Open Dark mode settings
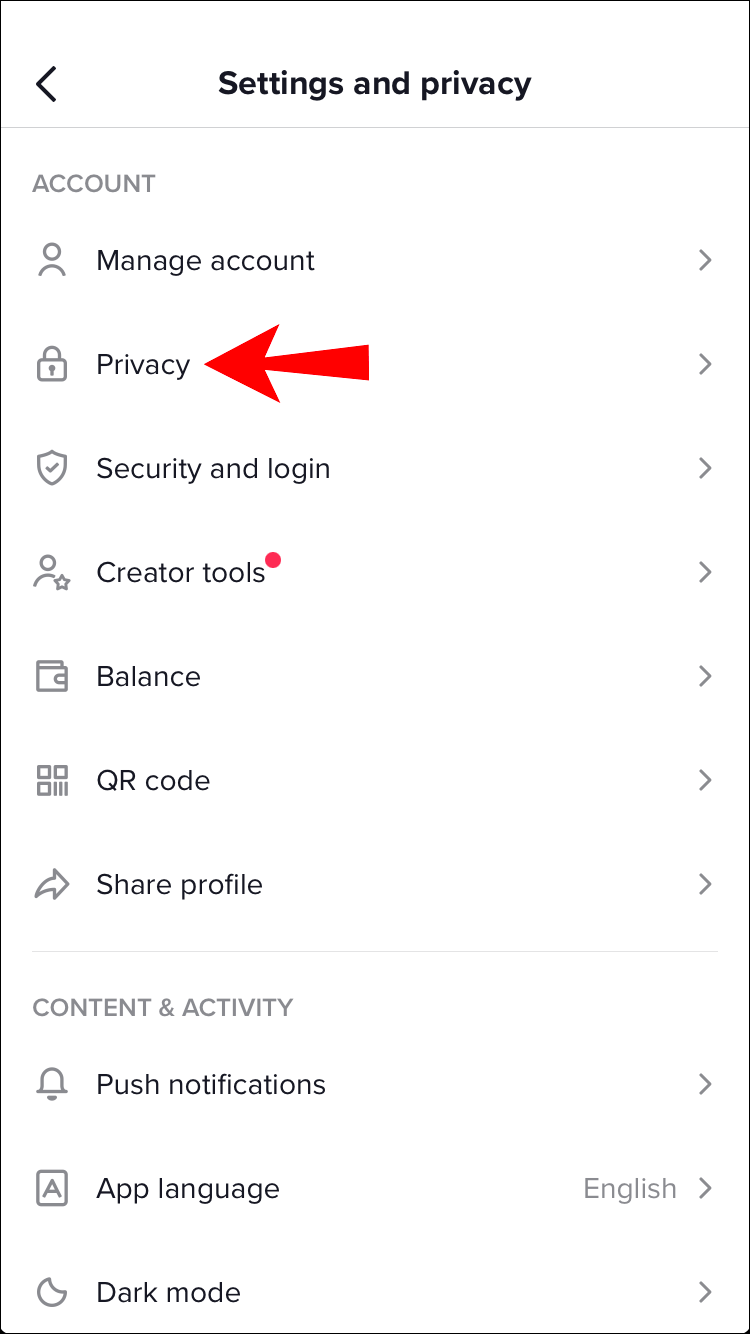750x1334 pixels. coord(168,1293)
